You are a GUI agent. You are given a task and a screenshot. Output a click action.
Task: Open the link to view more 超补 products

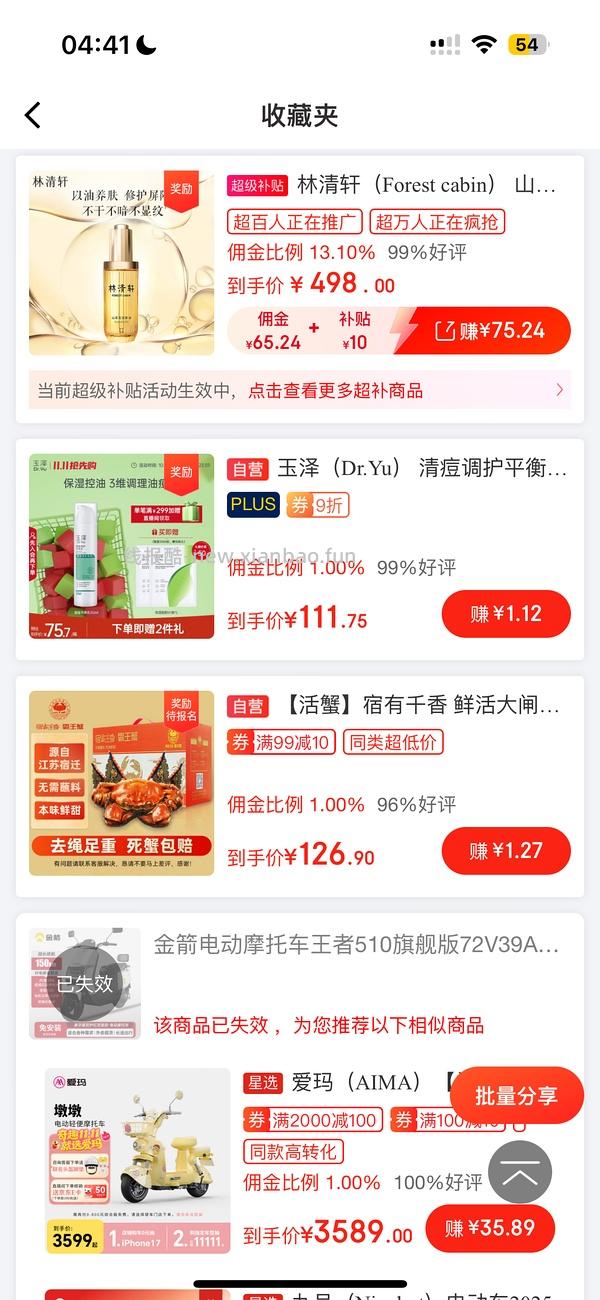point(335,391)
